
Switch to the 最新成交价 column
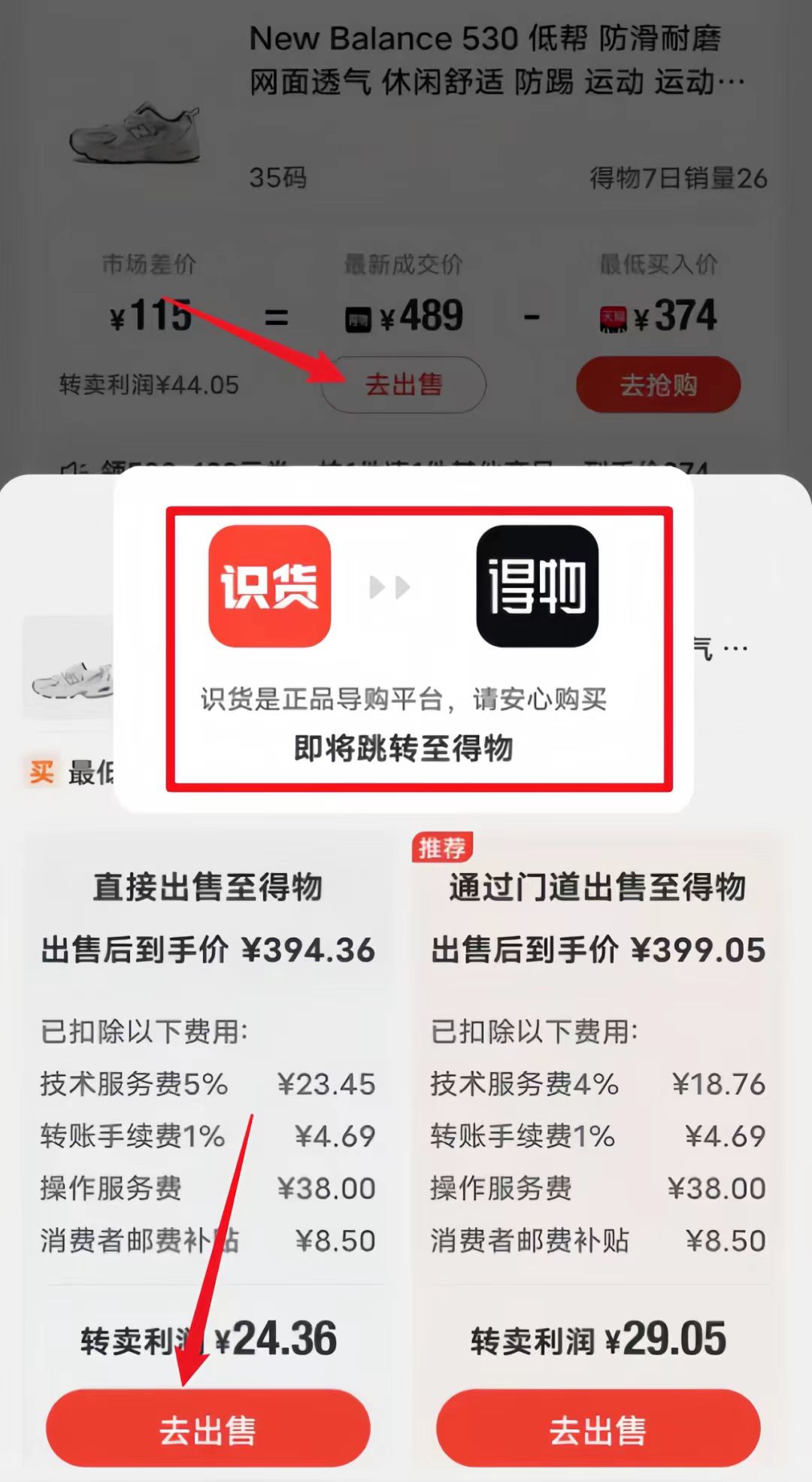(x=404, y=265)
